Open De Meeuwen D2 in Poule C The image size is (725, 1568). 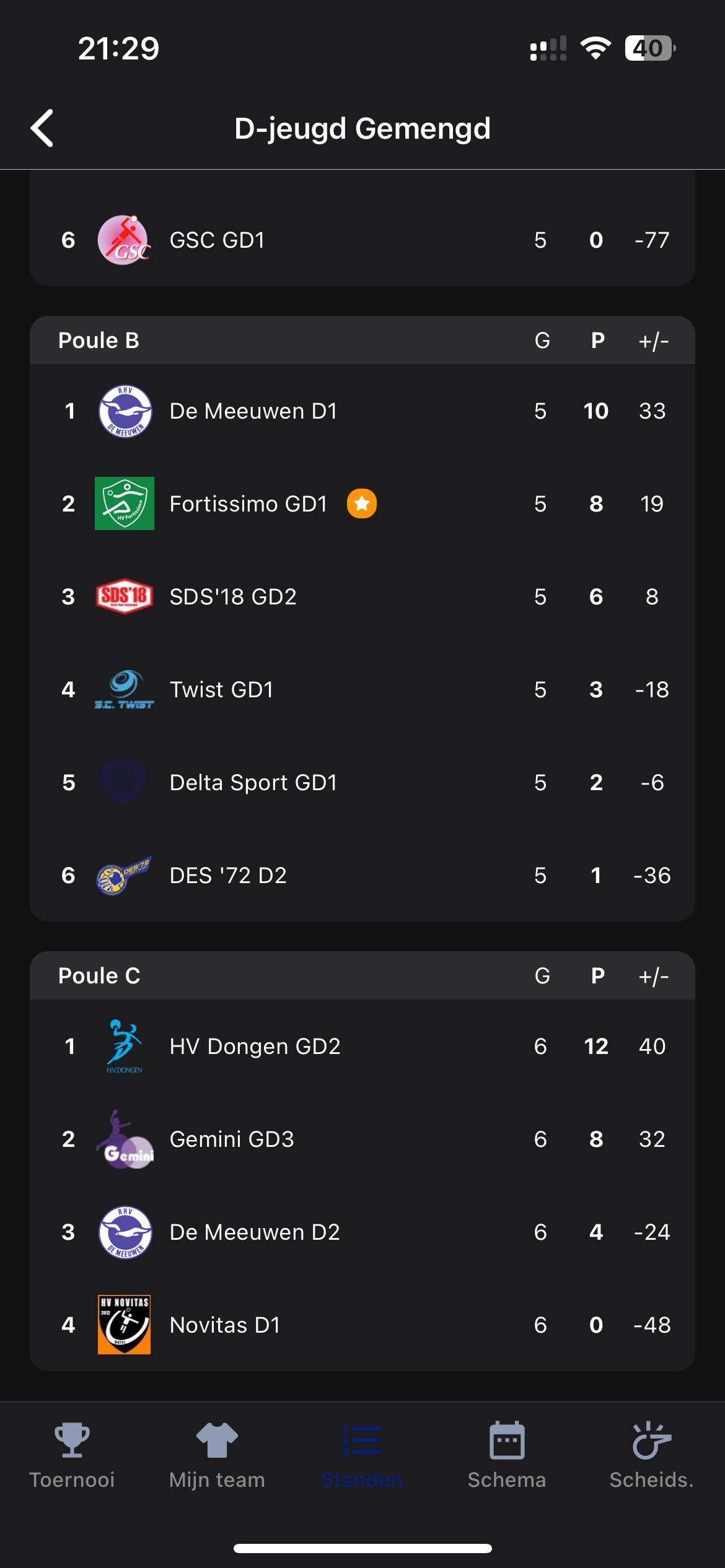(362, 1232)
